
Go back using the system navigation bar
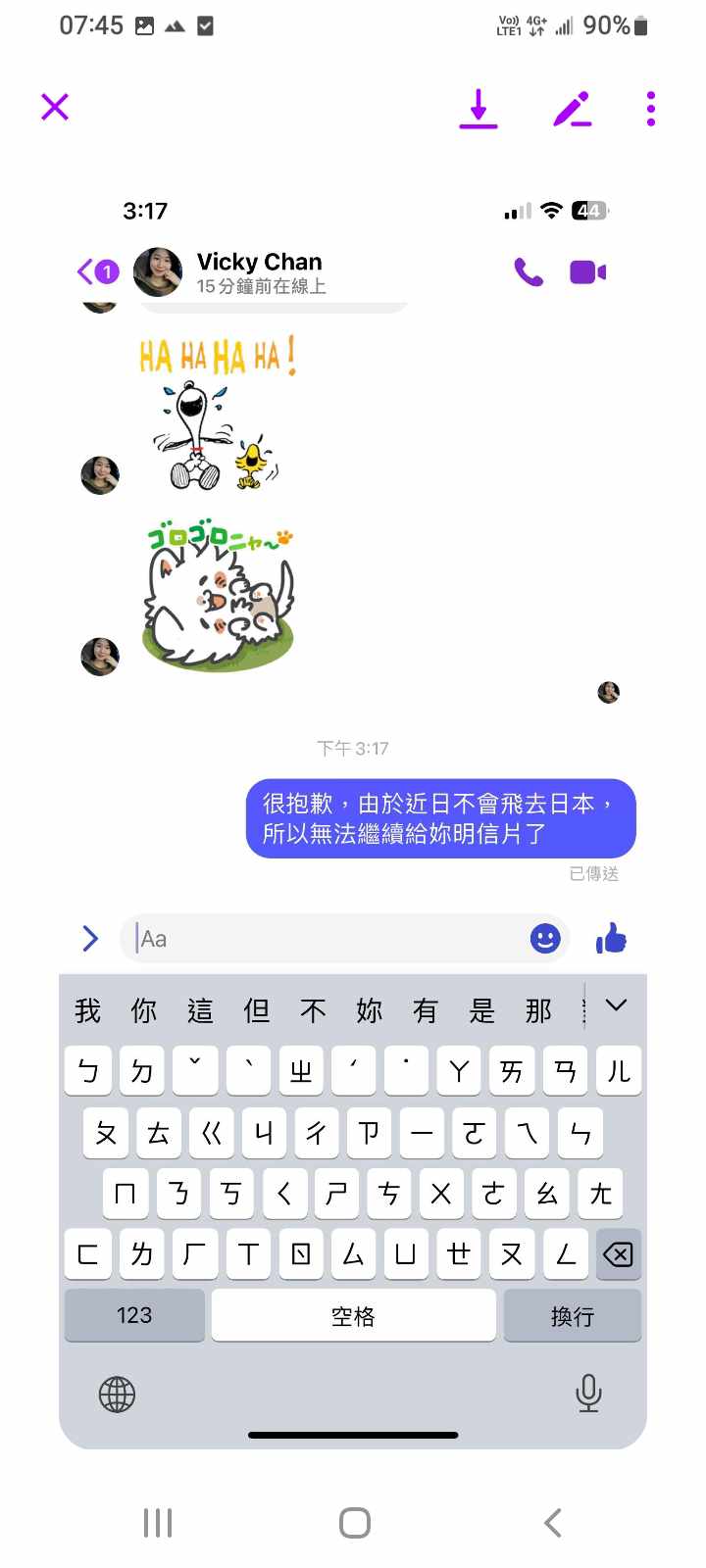(553, 1523)
